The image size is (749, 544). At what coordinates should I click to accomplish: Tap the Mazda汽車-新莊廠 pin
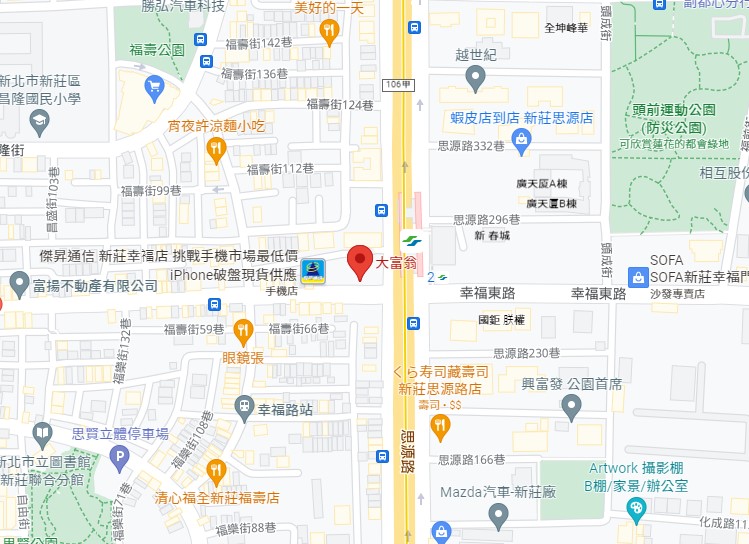(498, 516)
